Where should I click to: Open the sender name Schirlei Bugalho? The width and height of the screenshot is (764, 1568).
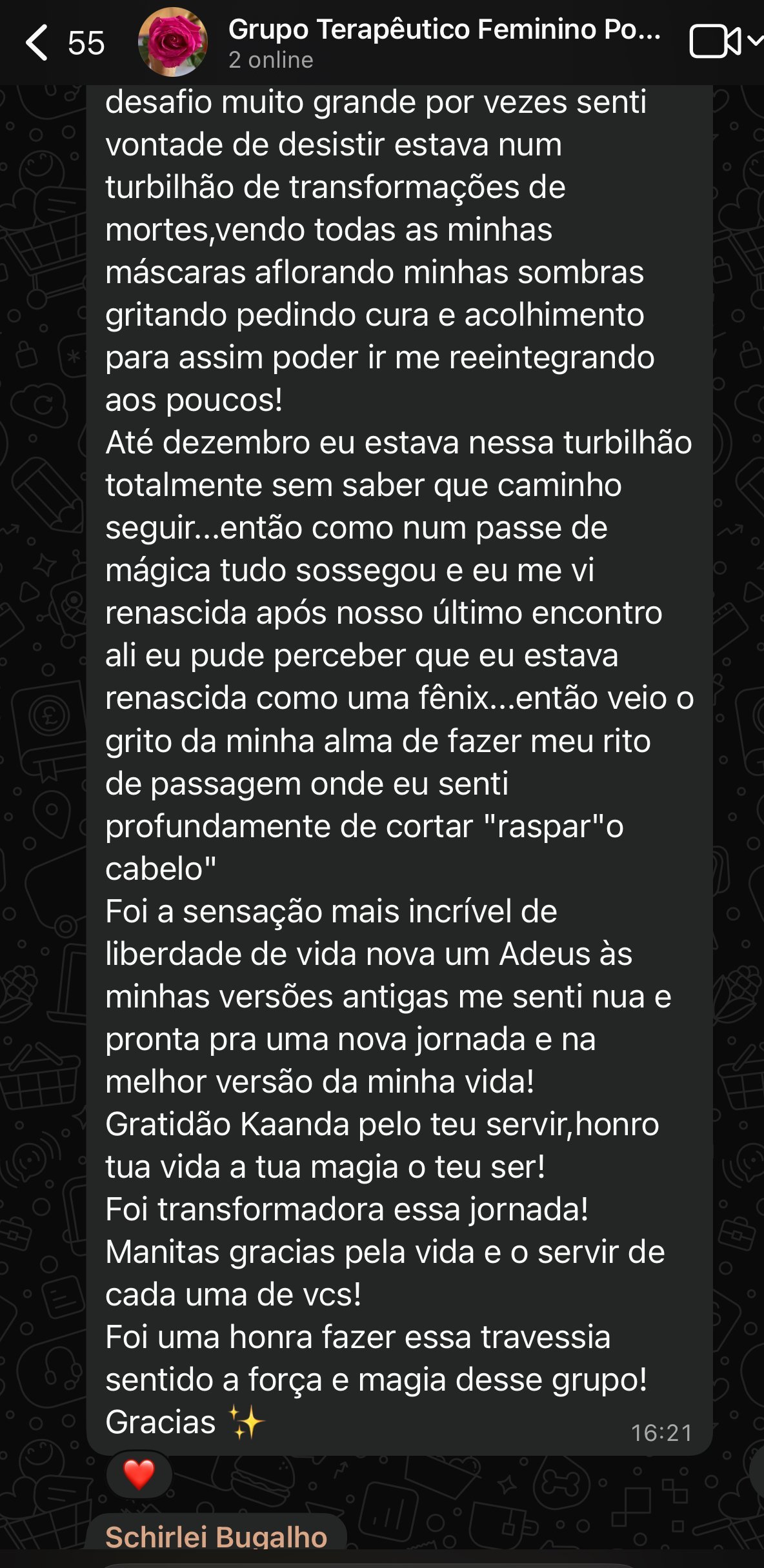click(x=216, y=1536)
